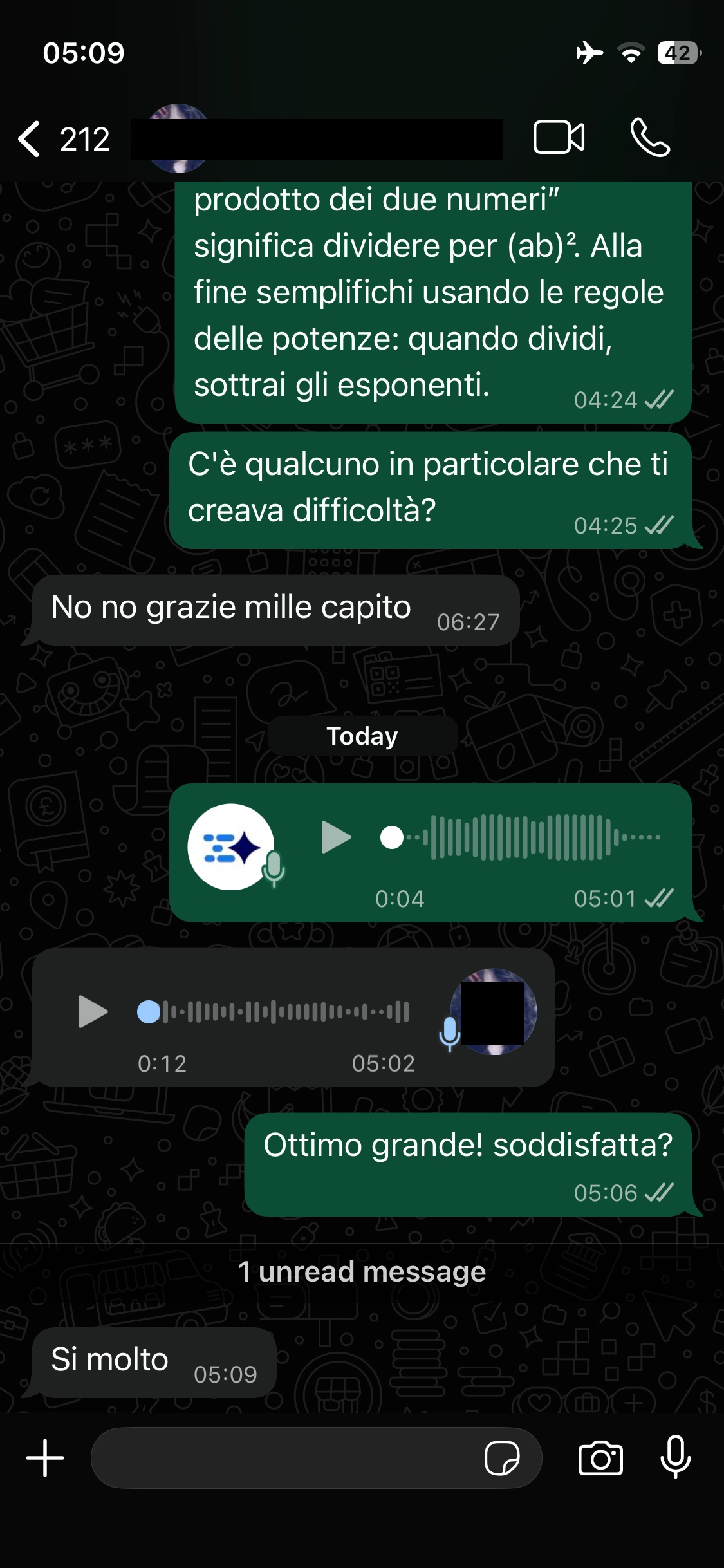Tap the microphone to record audio
The width and height of the screenshot is (724, 1568).
tap(675, 1457)
